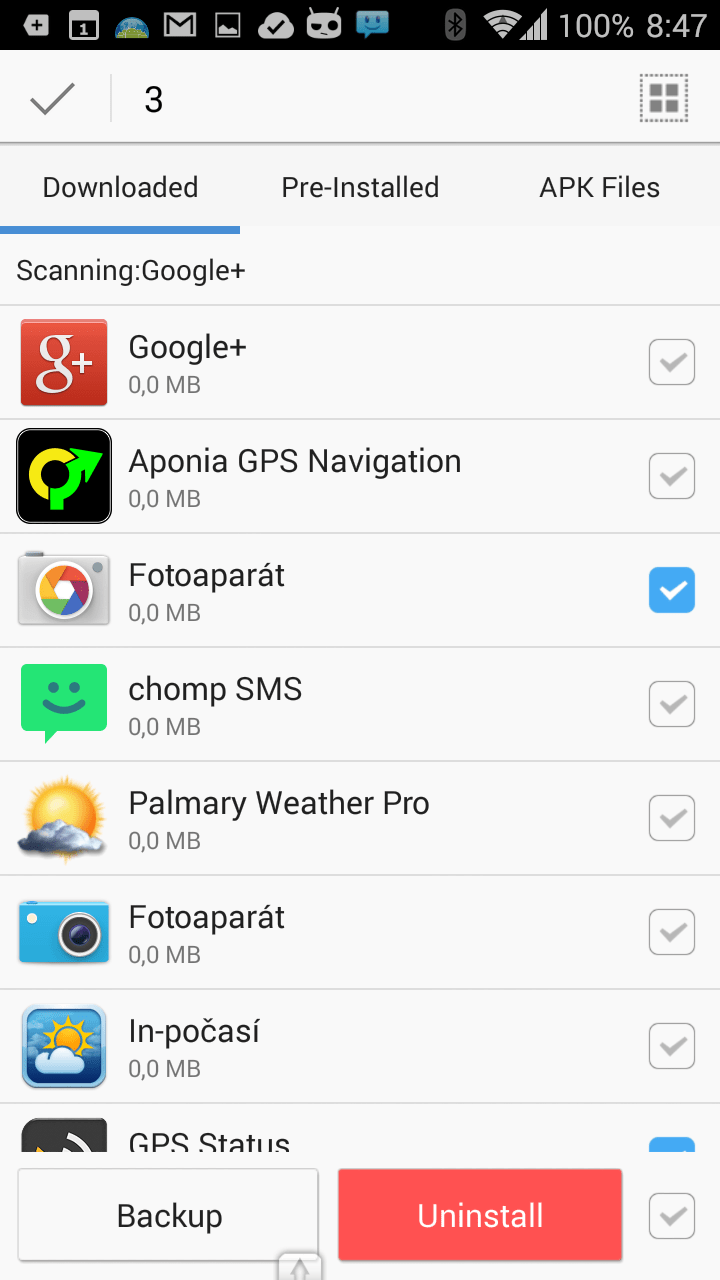Image resolution: width=720 pixels, height=1280 pixels.
Task: Tap the checkmark done icon
Action: click(x=53, y=99)
